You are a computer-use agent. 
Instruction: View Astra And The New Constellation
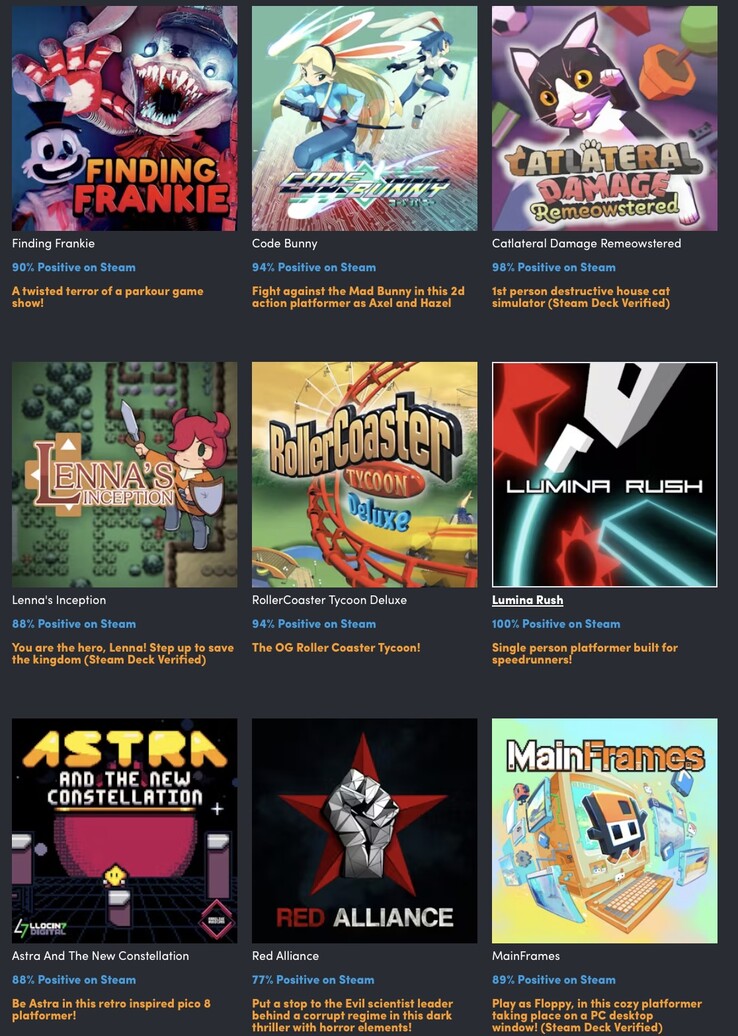click(124, 830)
